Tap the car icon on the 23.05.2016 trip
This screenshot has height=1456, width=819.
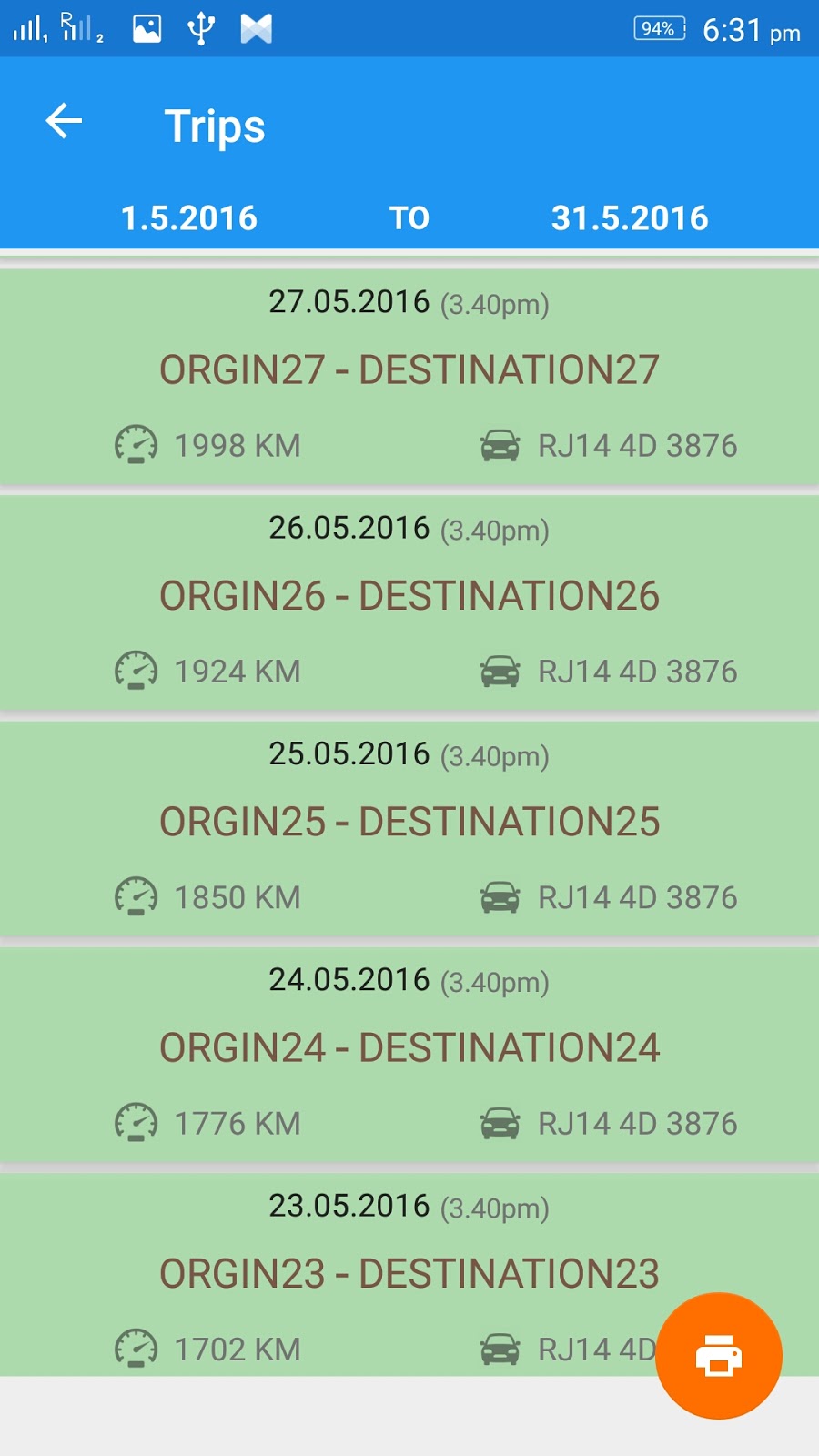pos(500,1348)
